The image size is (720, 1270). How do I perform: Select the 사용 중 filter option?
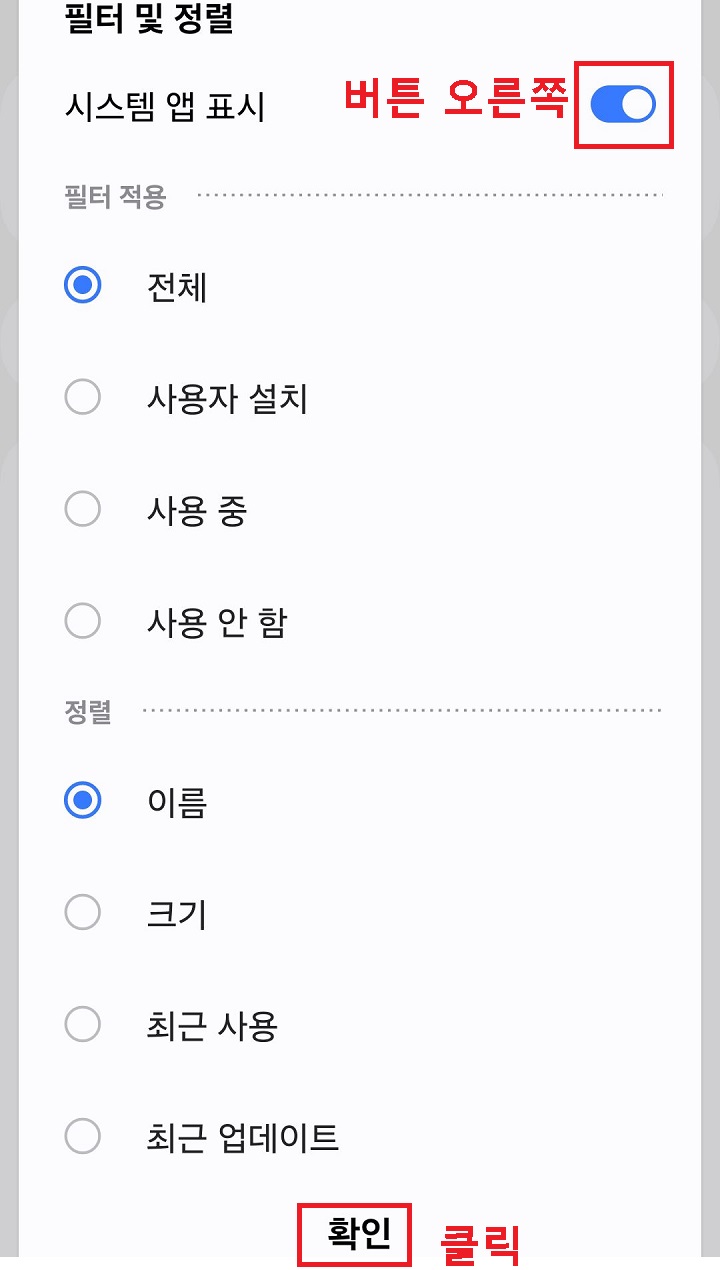click(83, 509)
